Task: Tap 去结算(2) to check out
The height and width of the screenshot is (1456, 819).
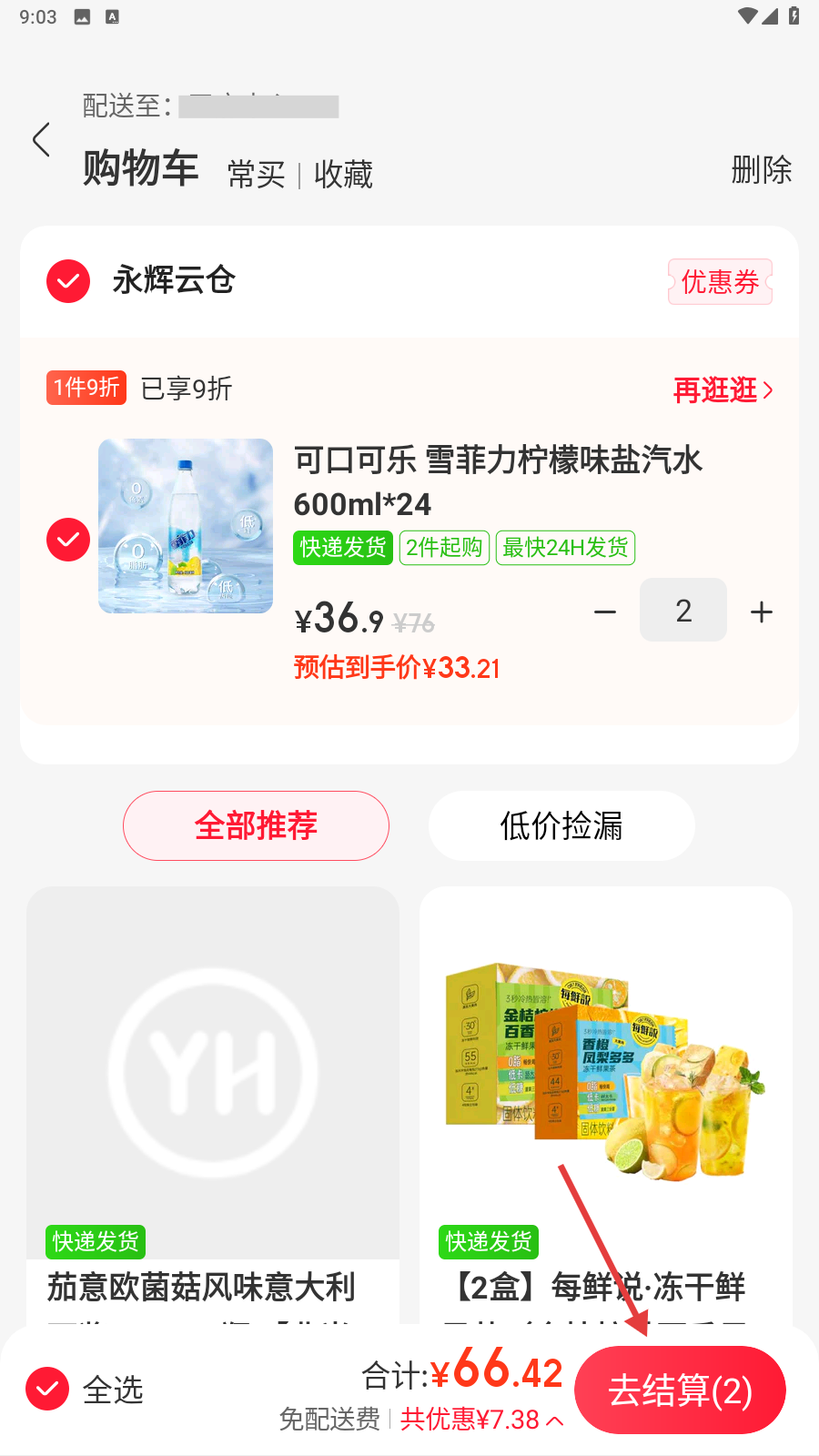Action: 680,1390
